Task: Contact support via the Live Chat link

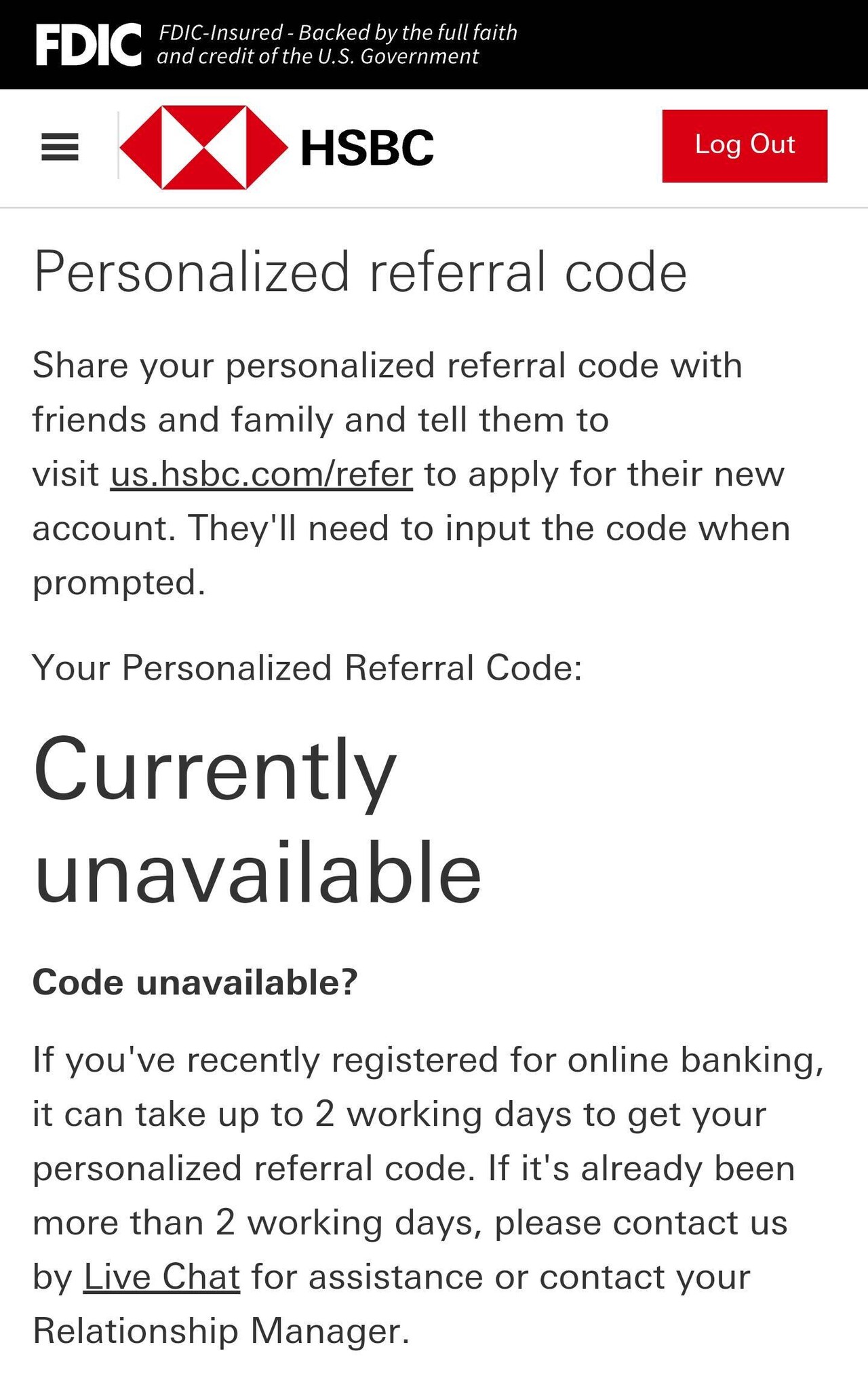Action: [161, 1278]
